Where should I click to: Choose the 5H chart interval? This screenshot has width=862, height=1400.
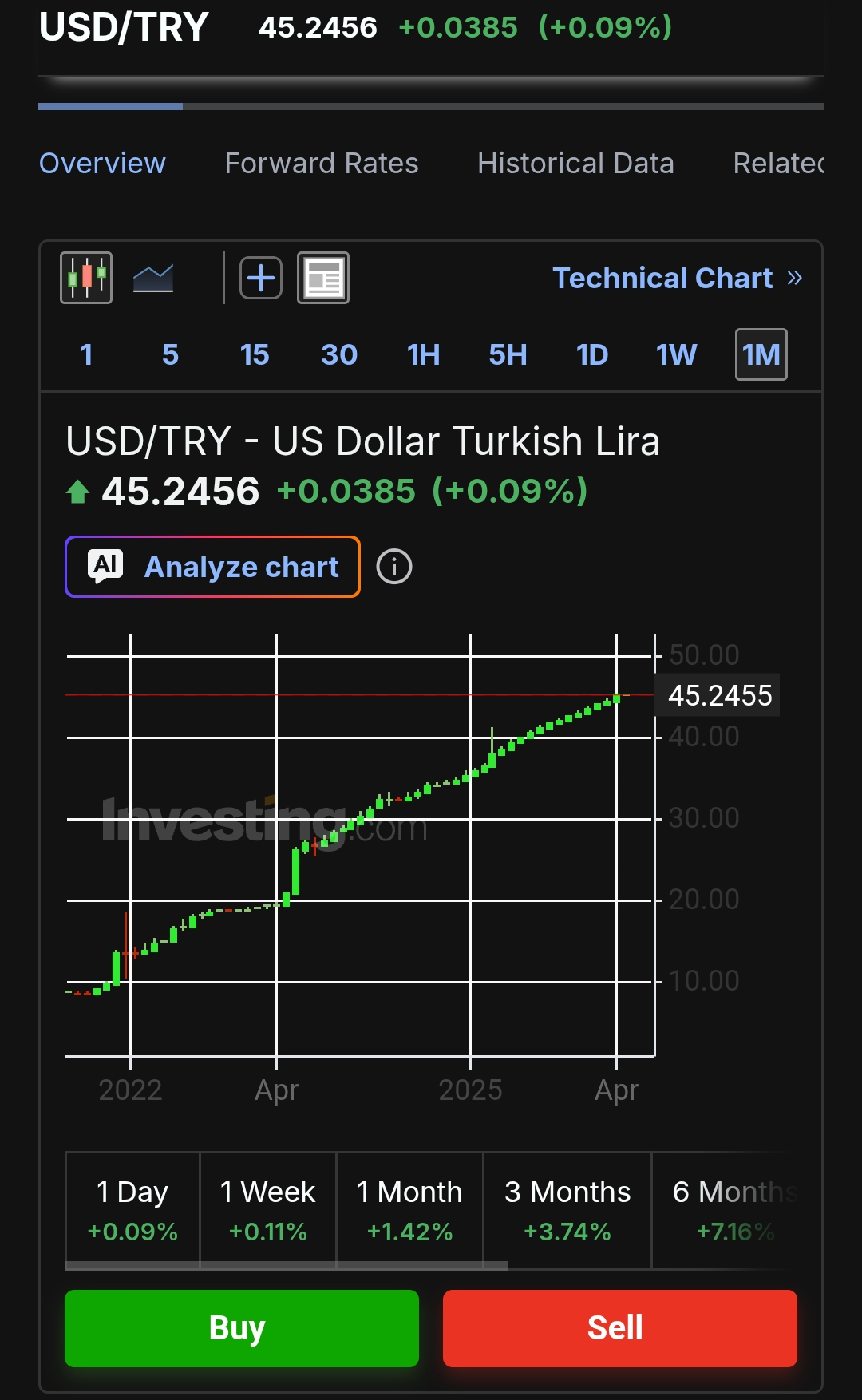[508, 354]
